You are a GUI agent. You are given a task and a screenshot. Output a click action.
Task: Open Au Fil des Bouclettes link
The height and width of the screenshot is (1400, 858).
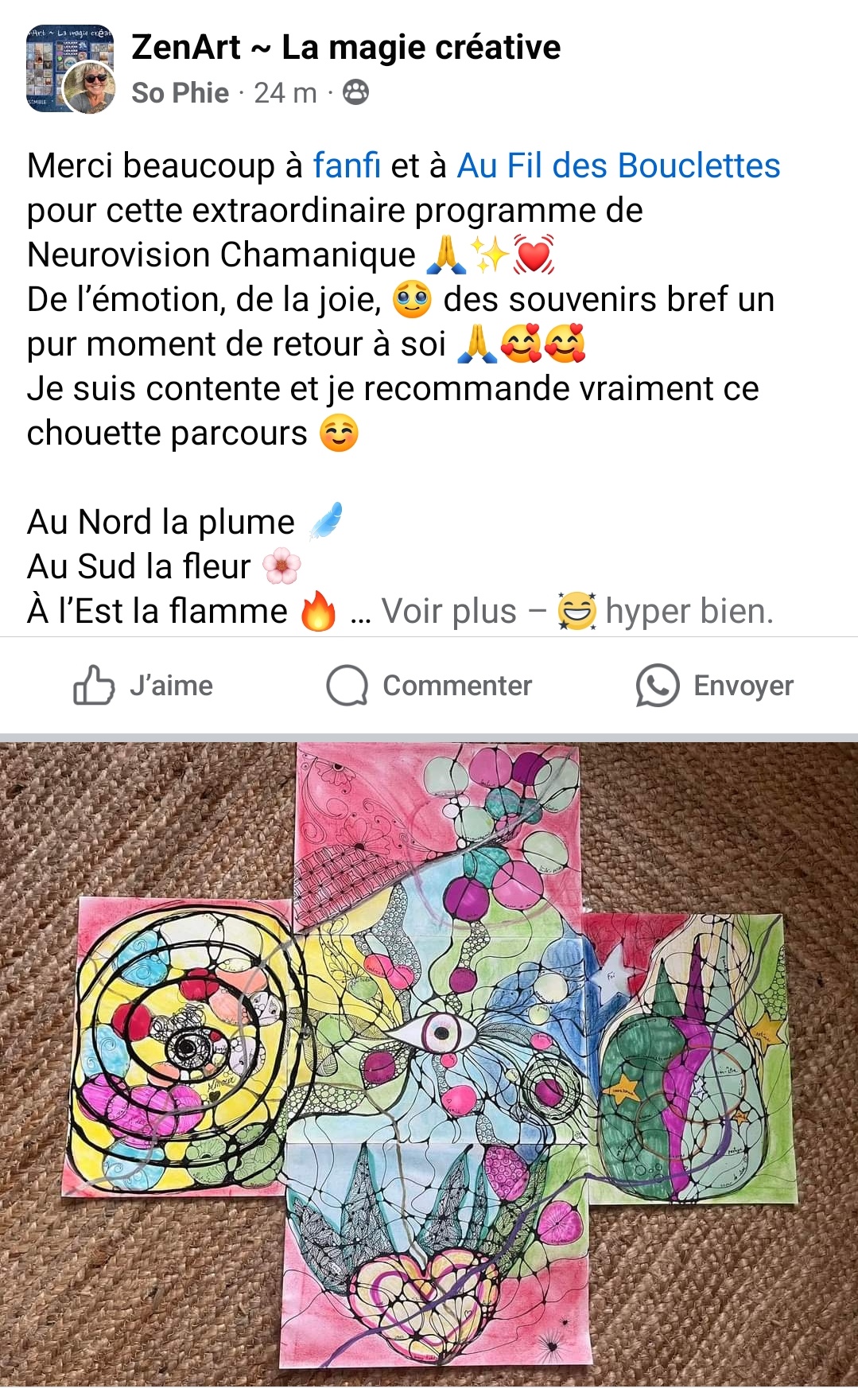point(618,165)
